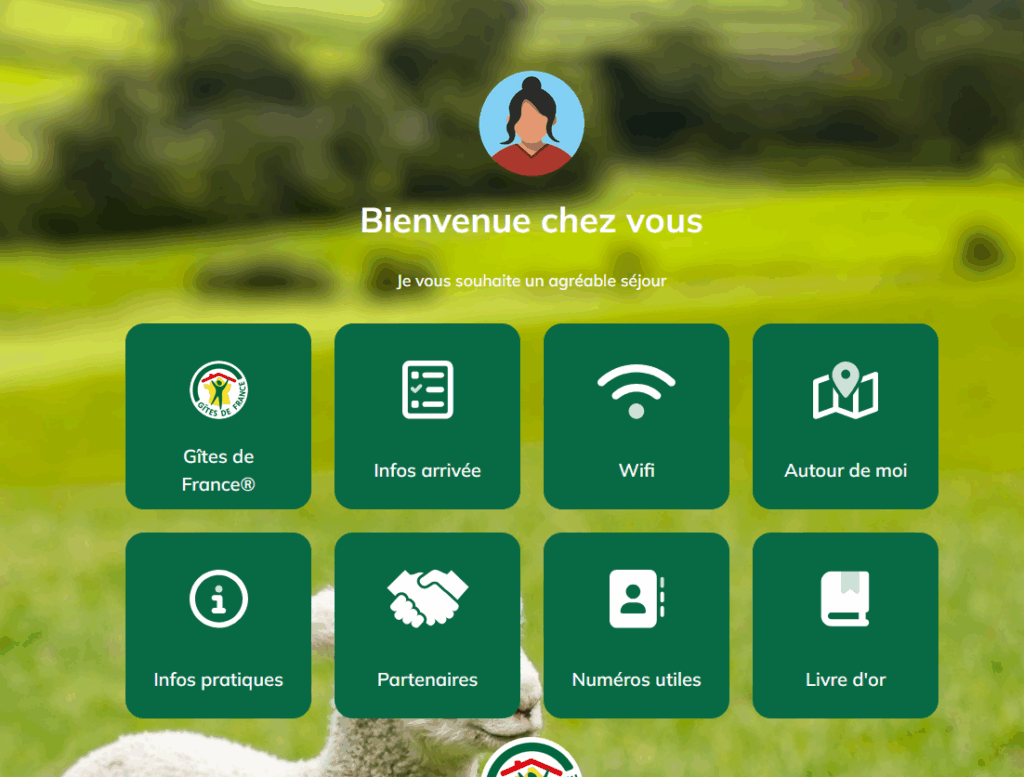Explore Autour de moi map tile
Image resolution: width=1024 pixels, height=777 pixels.
tap(845, 416)
